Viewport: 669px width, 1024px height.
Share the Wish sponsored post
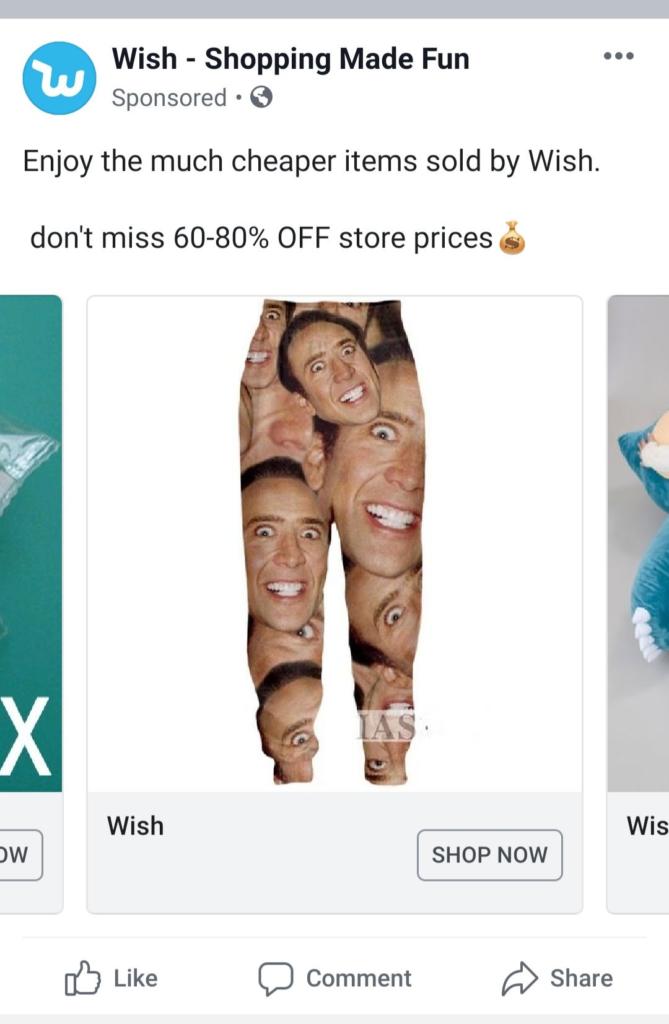point(556,978)
